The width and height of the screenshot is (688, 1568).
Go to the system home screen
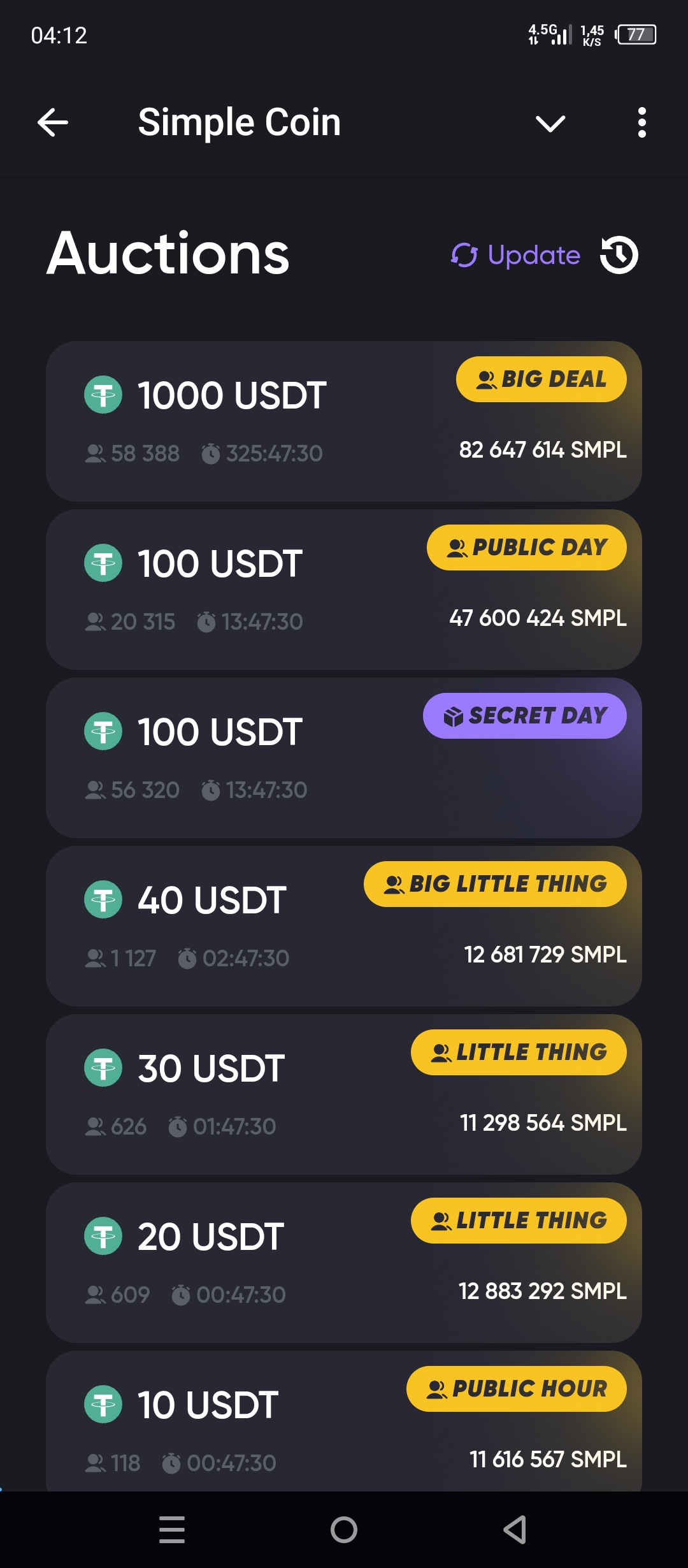click(x=344, y=1530)
